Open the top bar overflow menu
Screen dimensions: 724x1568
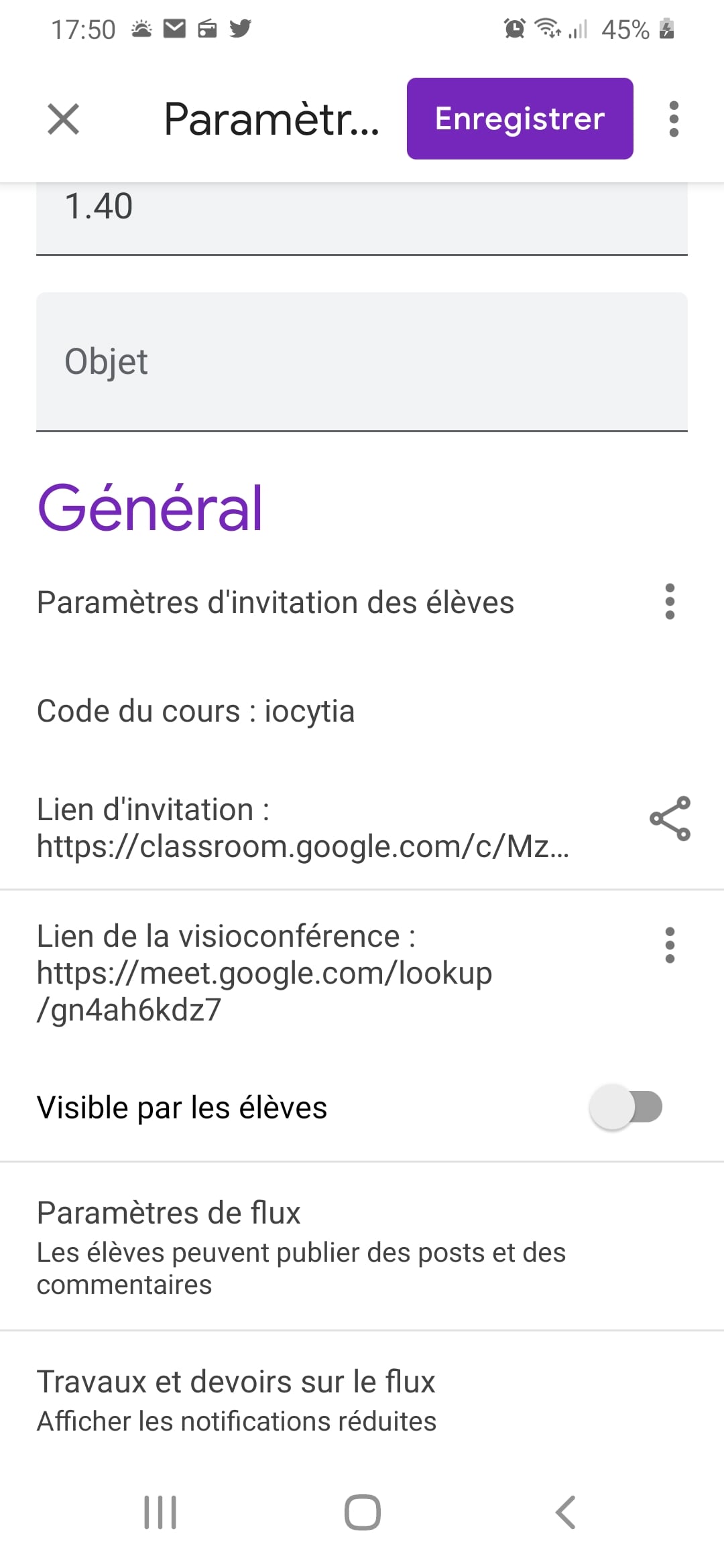tap(674, 119)
